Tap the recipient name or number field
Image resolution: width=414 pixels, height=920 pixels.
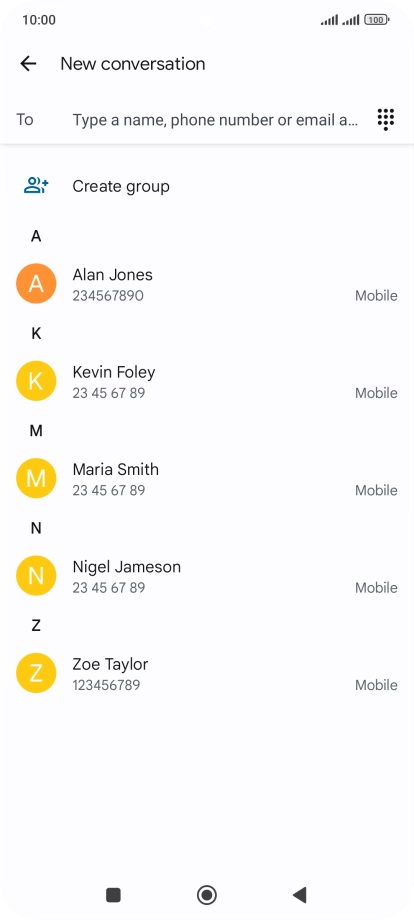215,120
